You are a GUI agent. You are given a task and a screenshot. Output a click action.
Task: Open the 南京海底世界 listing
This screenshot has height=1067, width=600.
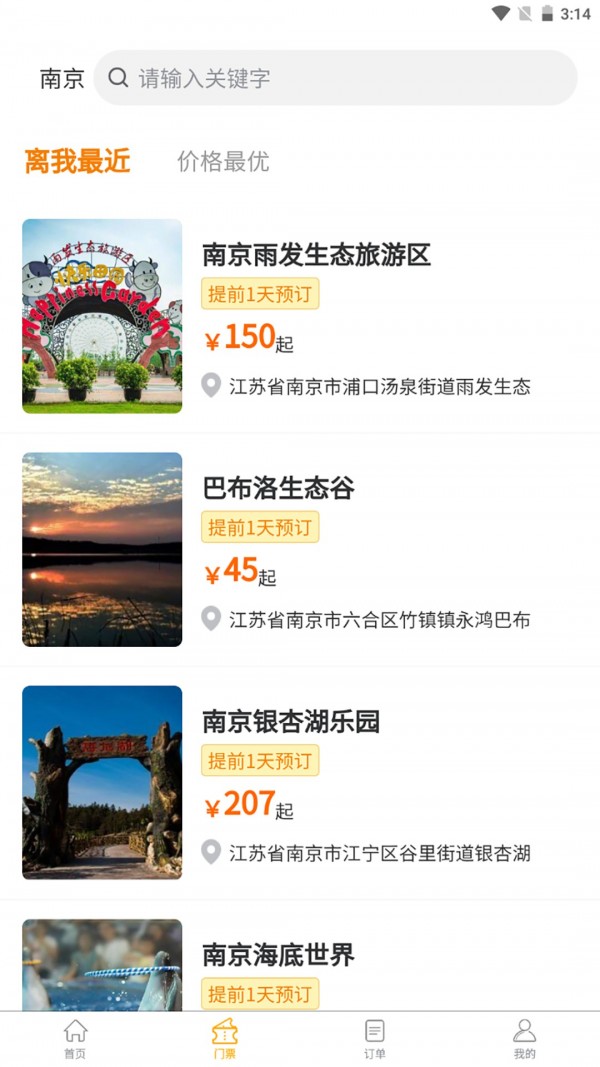click(x=278, y=955)
